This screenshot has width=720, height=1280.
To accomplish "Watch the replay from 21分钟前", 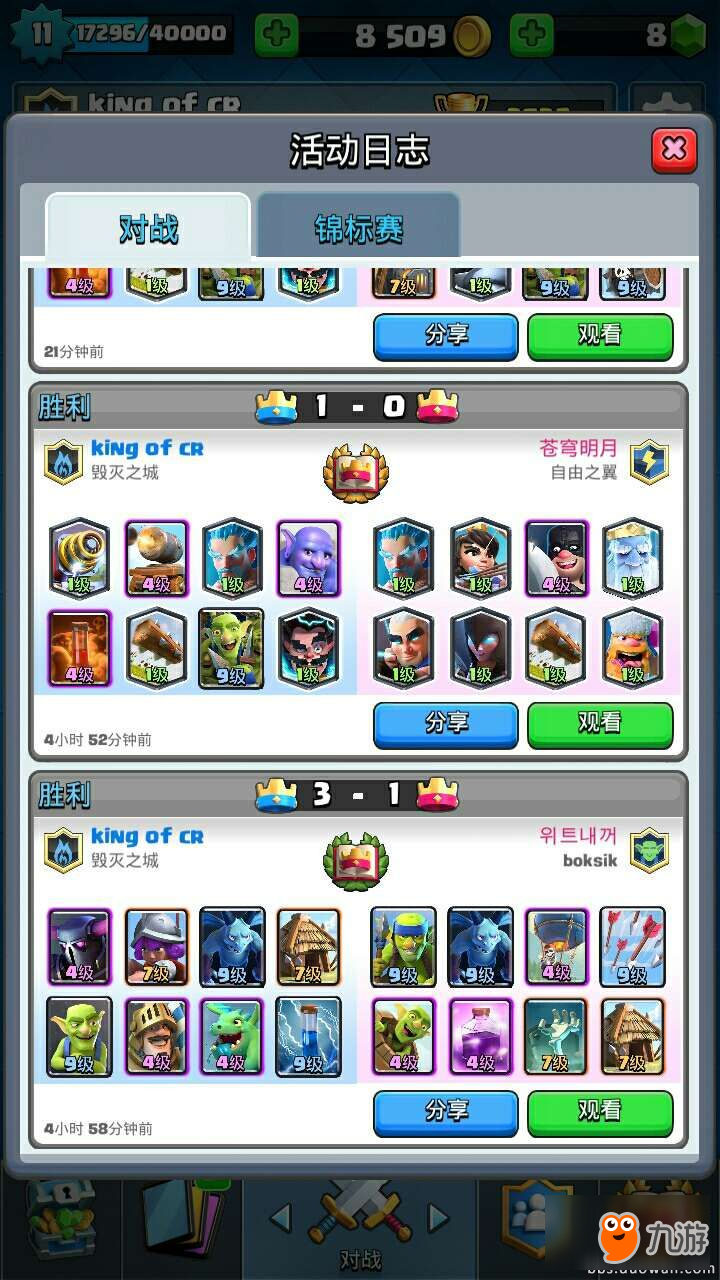I will [x=600, y=336].
